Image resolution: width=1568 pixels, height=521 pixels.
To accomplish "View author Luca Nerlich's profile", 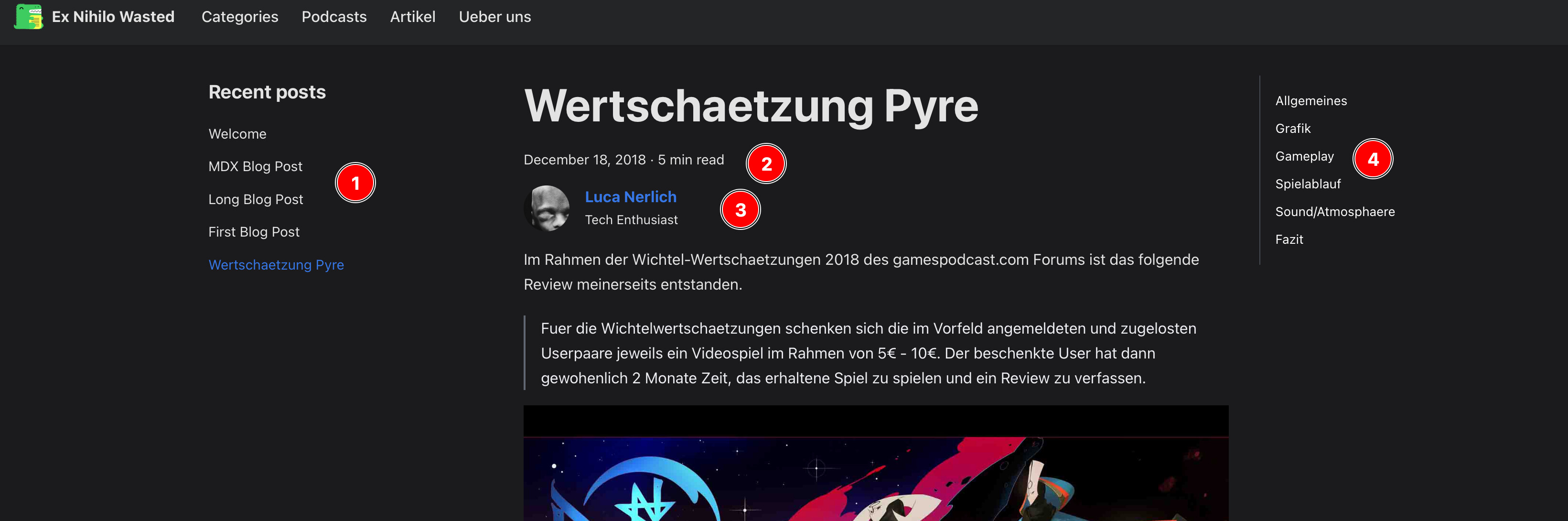I will [630, 197].
